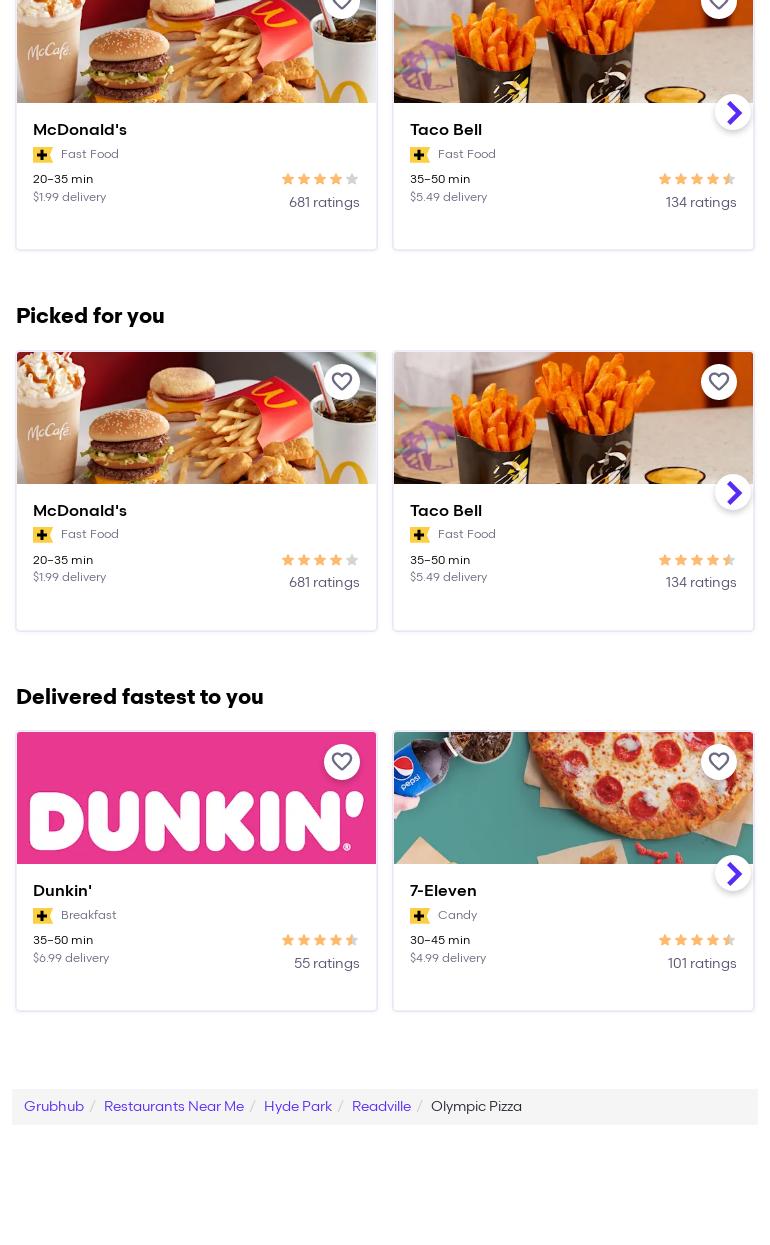Click the Dunkin' logo thumbnail
This screenshot has width=770, height=1245.
[196, 798]
